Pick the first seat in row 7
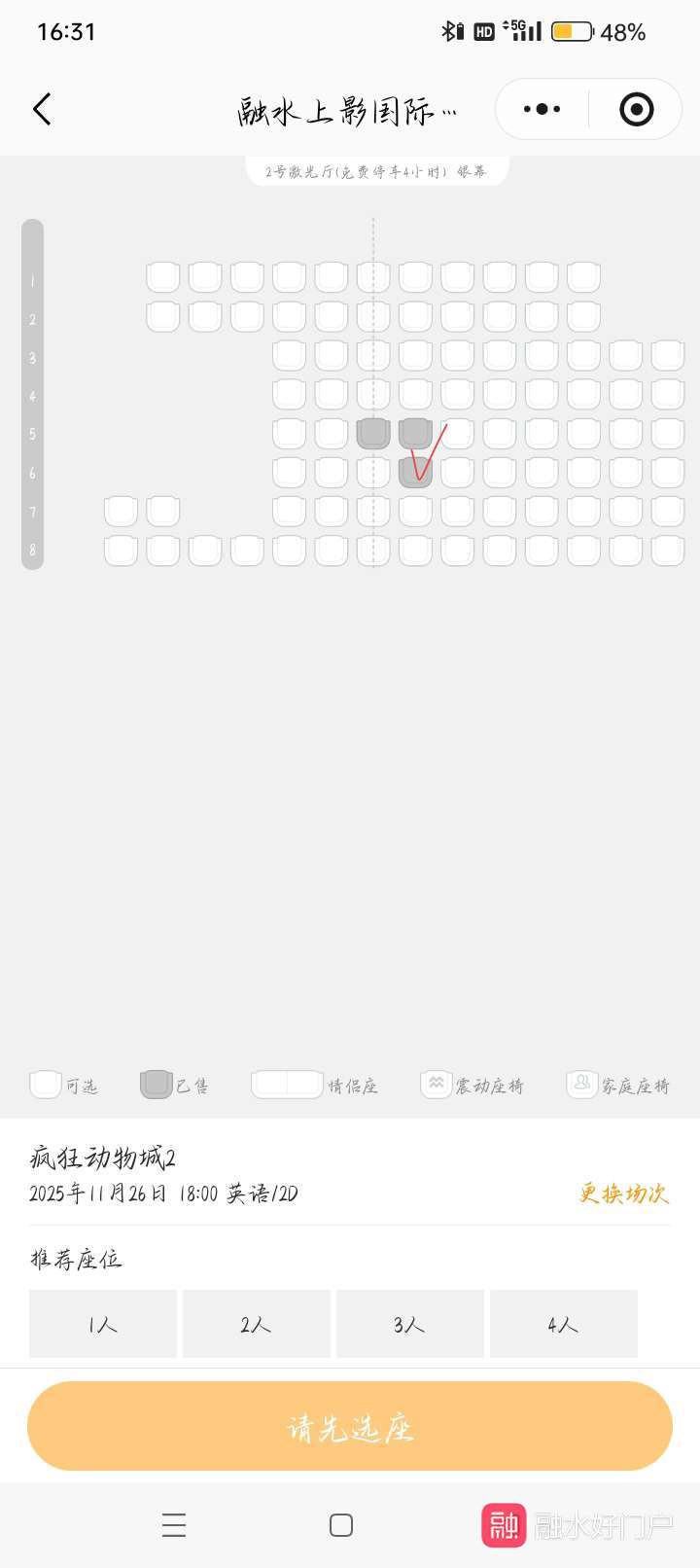The image size is (700, 1568). point(121,511)
